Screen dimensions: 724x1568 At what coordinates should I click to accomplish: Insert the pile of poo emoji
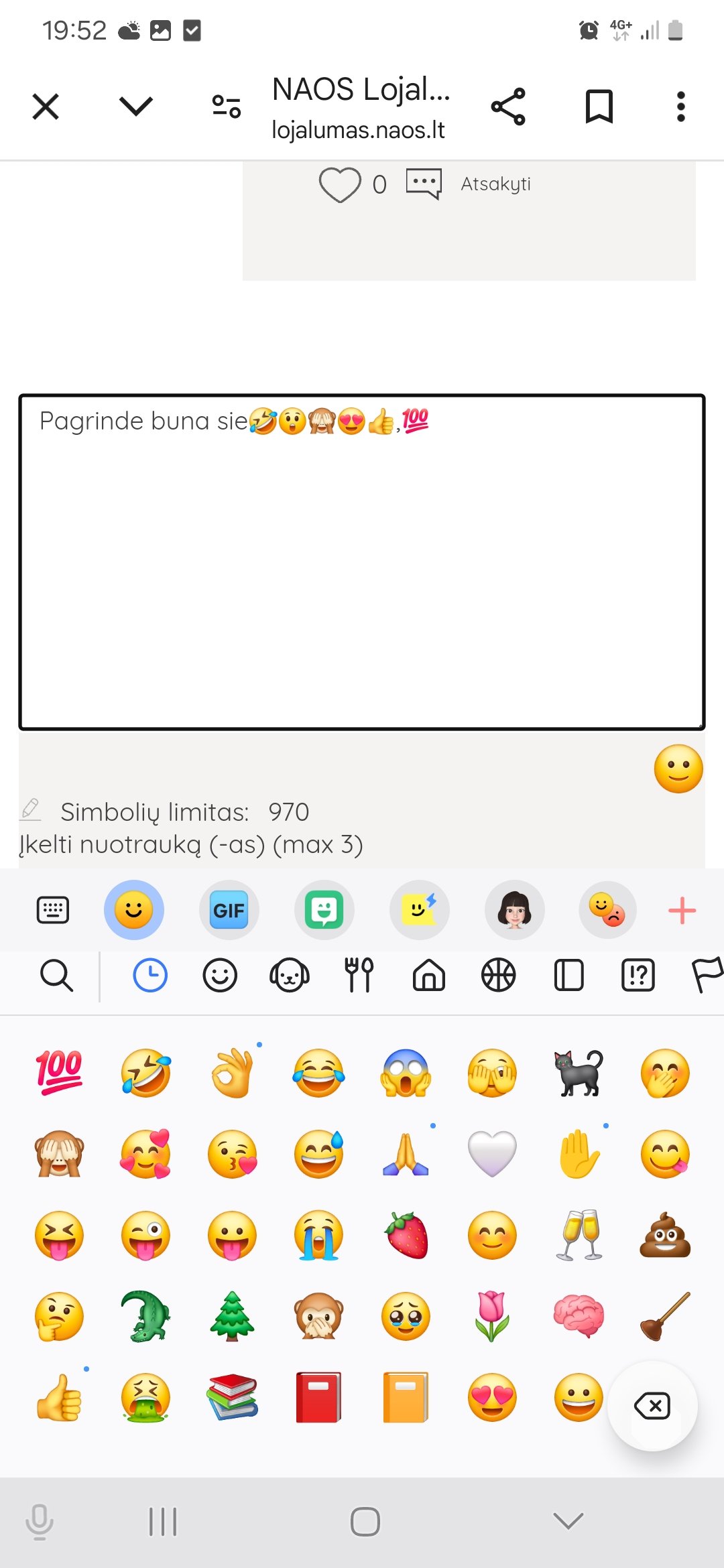665,1235
